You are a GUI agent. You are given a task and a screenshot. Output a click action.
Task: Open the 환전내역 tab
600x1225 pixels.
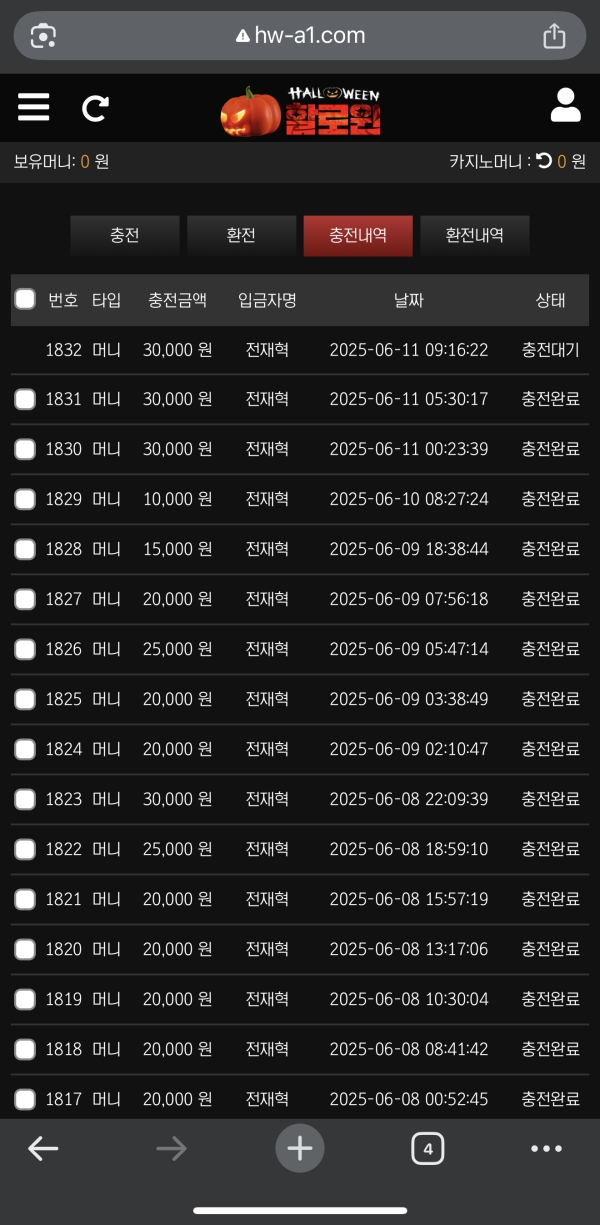[x=475, y=236]
